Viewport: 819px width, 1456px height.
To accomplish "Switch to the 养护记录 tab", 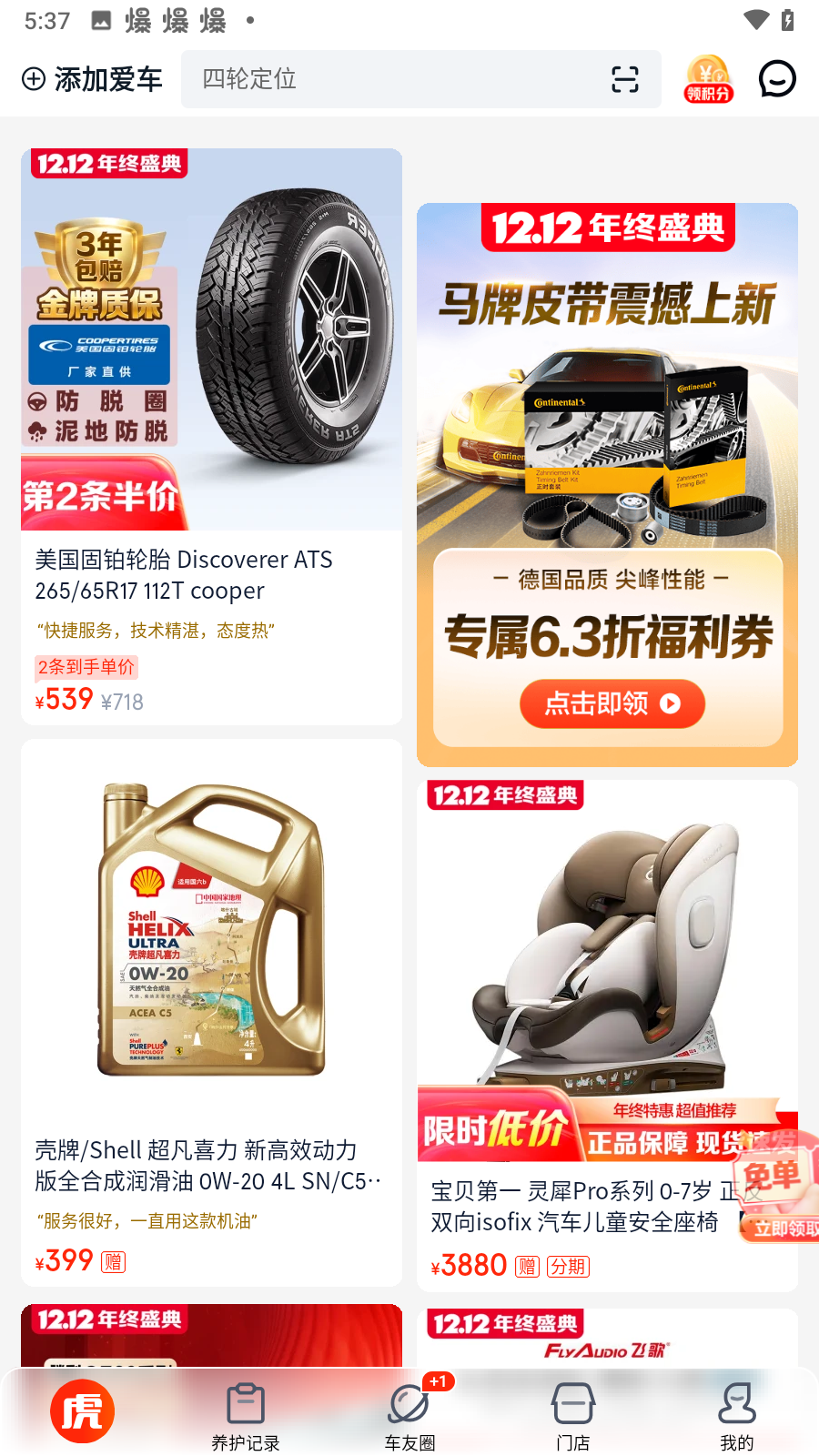I will [x=246, y=1416].
